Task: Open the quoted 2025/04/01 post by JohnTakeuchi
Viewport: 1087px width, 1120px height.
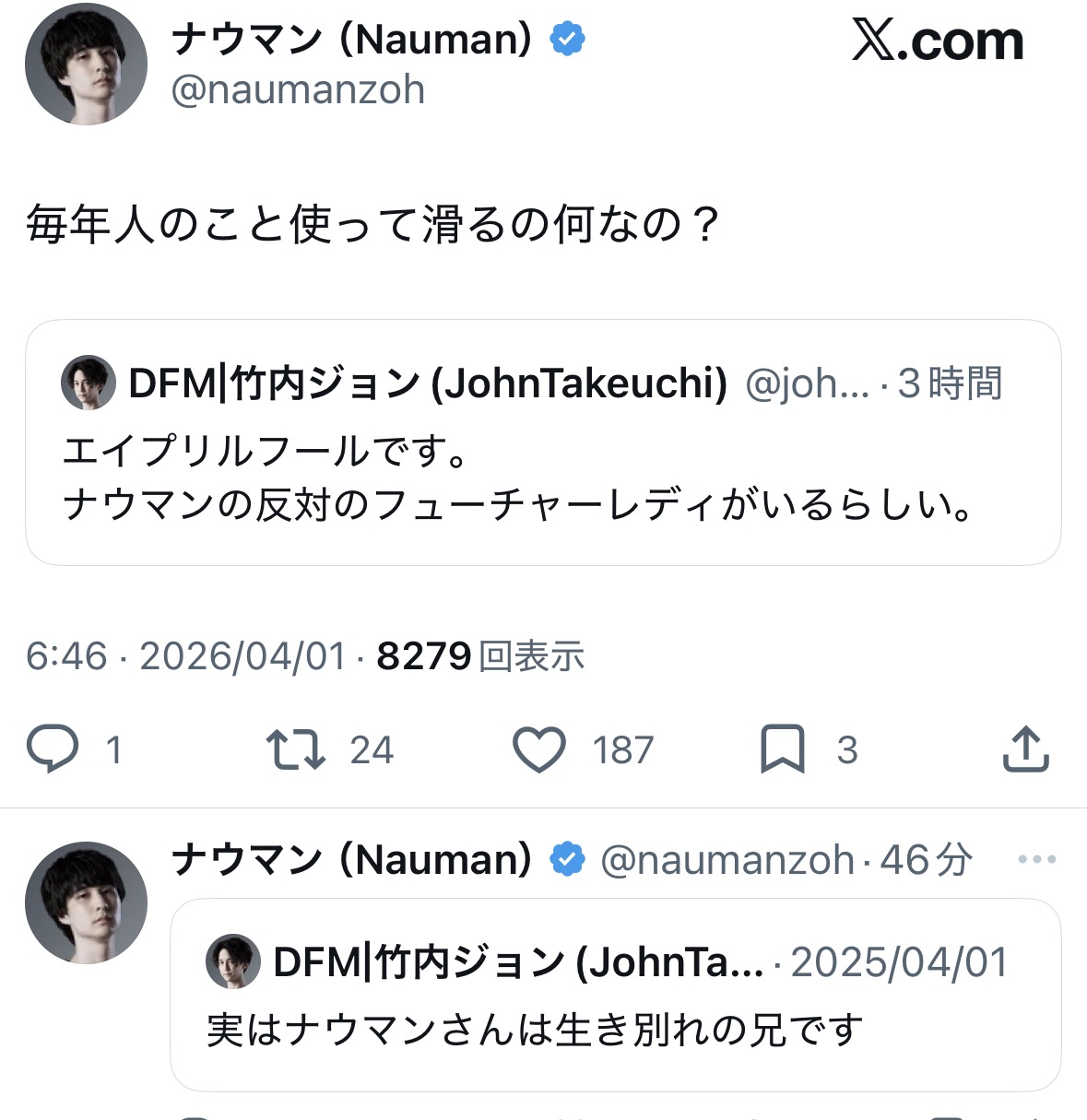Action: point(615,996)
